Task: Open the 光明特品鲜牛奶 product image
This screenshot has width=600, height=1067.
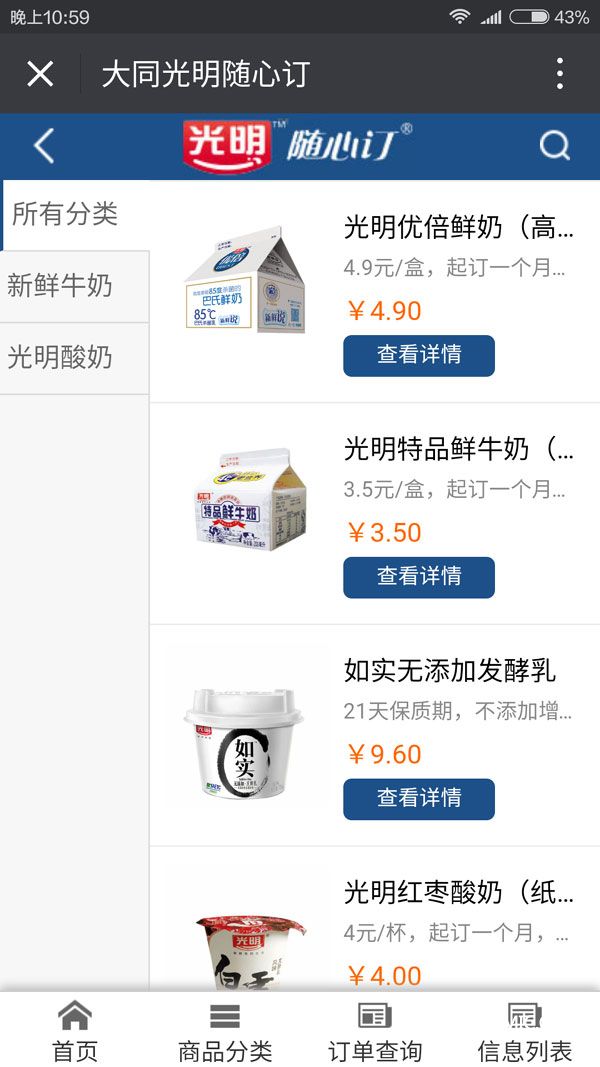Action: (246, 500)
